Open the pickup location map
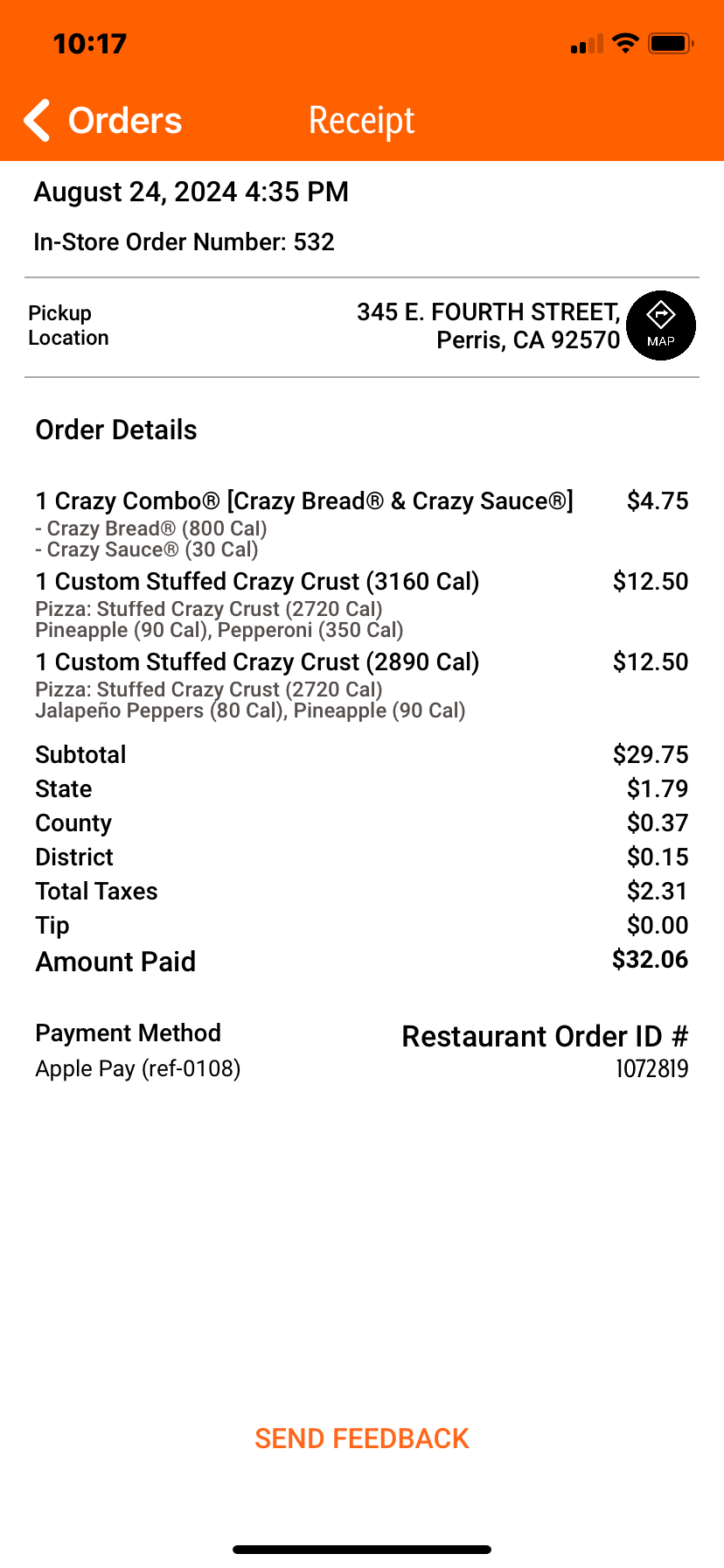 pyautogui.click(x=661, y=325)
